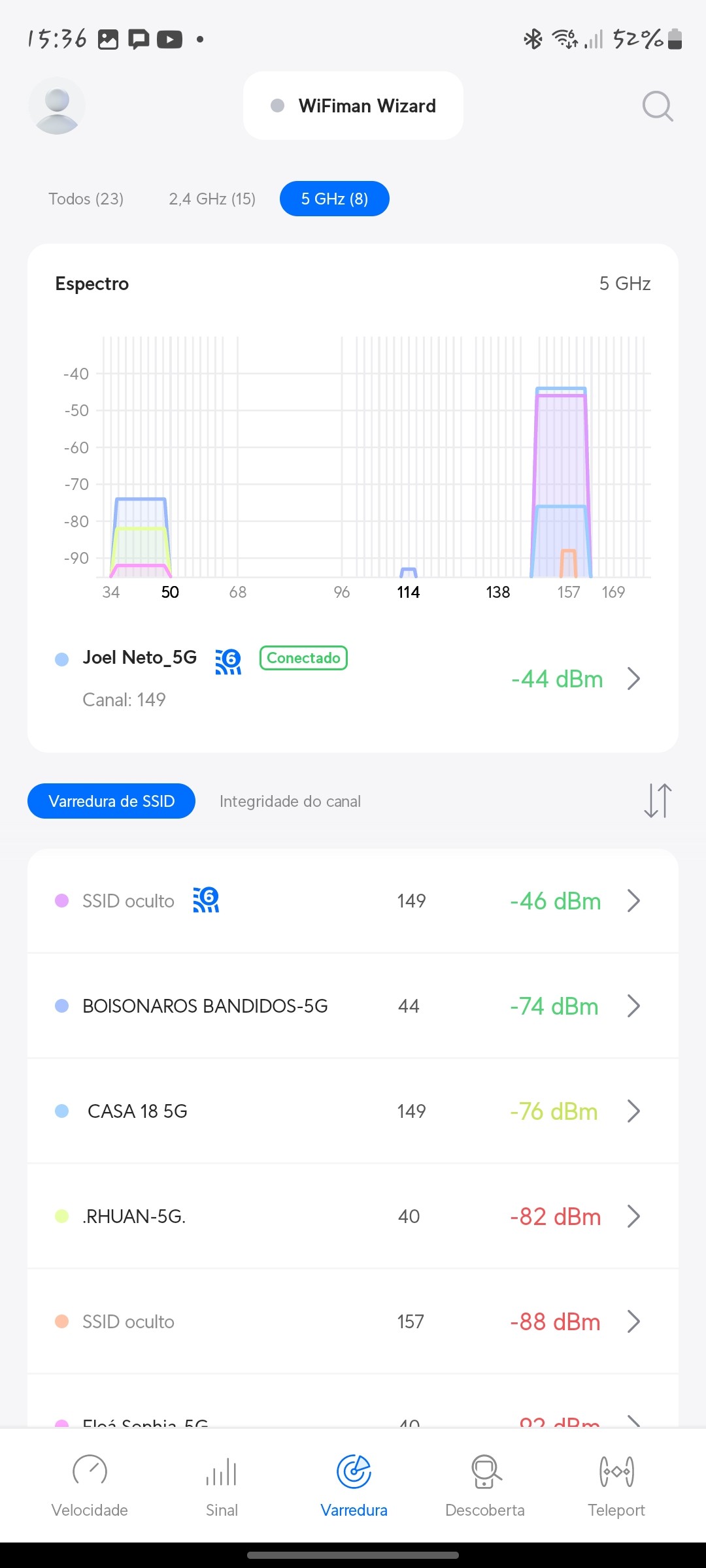Open BOISONAROS BANDIDOS-5G network details

click(x=353, y=1006)
